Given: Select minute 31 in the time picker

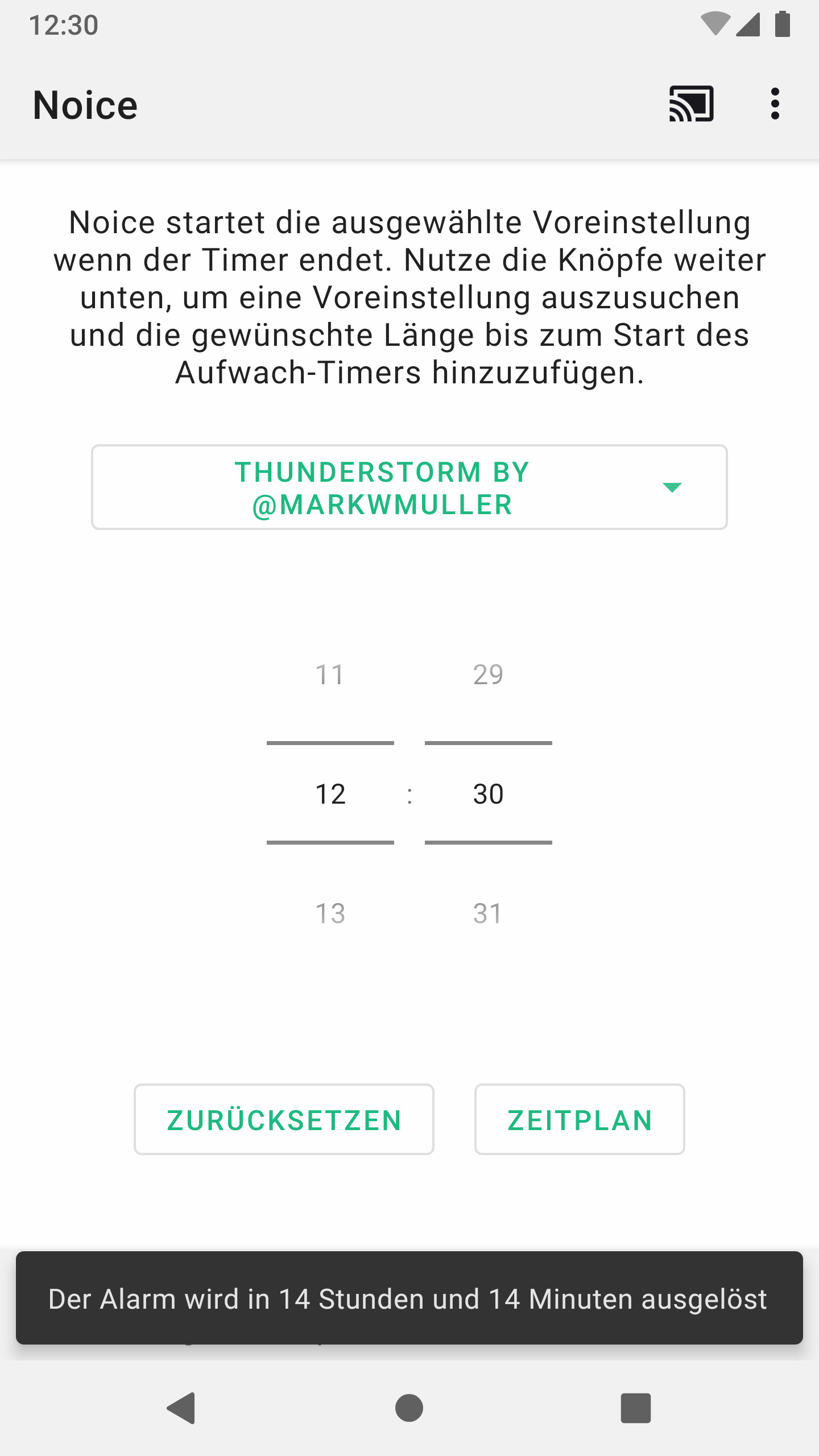Looking at the screenshot, I should click(x=488, y=913).
